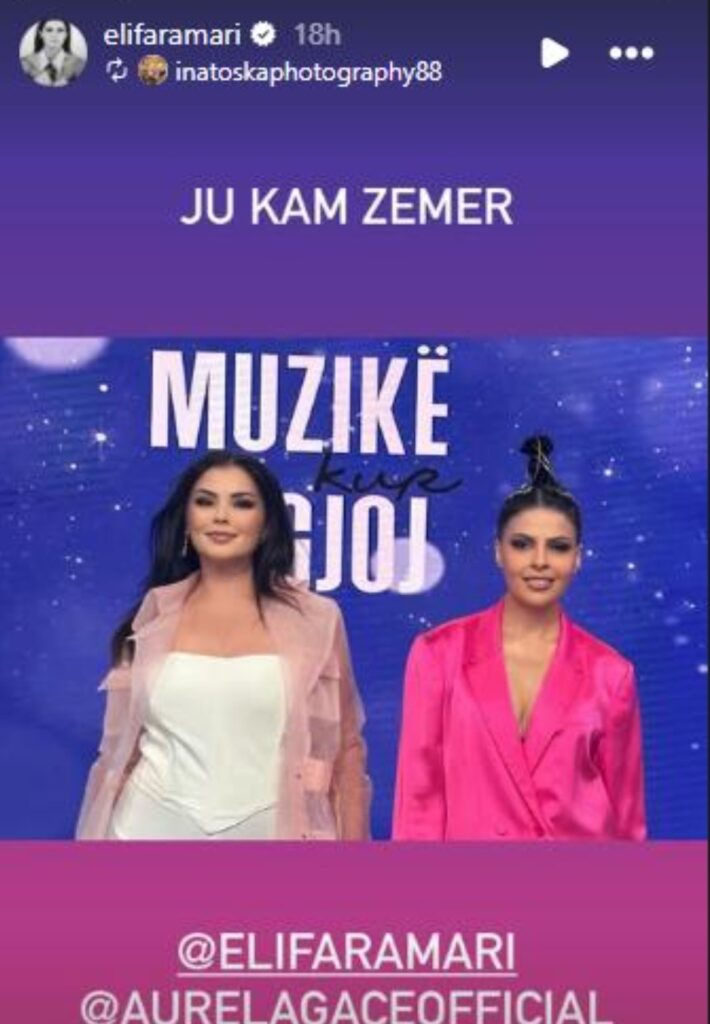Open the reshared Muzikë kur gjoj post
Image resolution: width=710 pixels, height=1024 pixels.
[355, 588]
